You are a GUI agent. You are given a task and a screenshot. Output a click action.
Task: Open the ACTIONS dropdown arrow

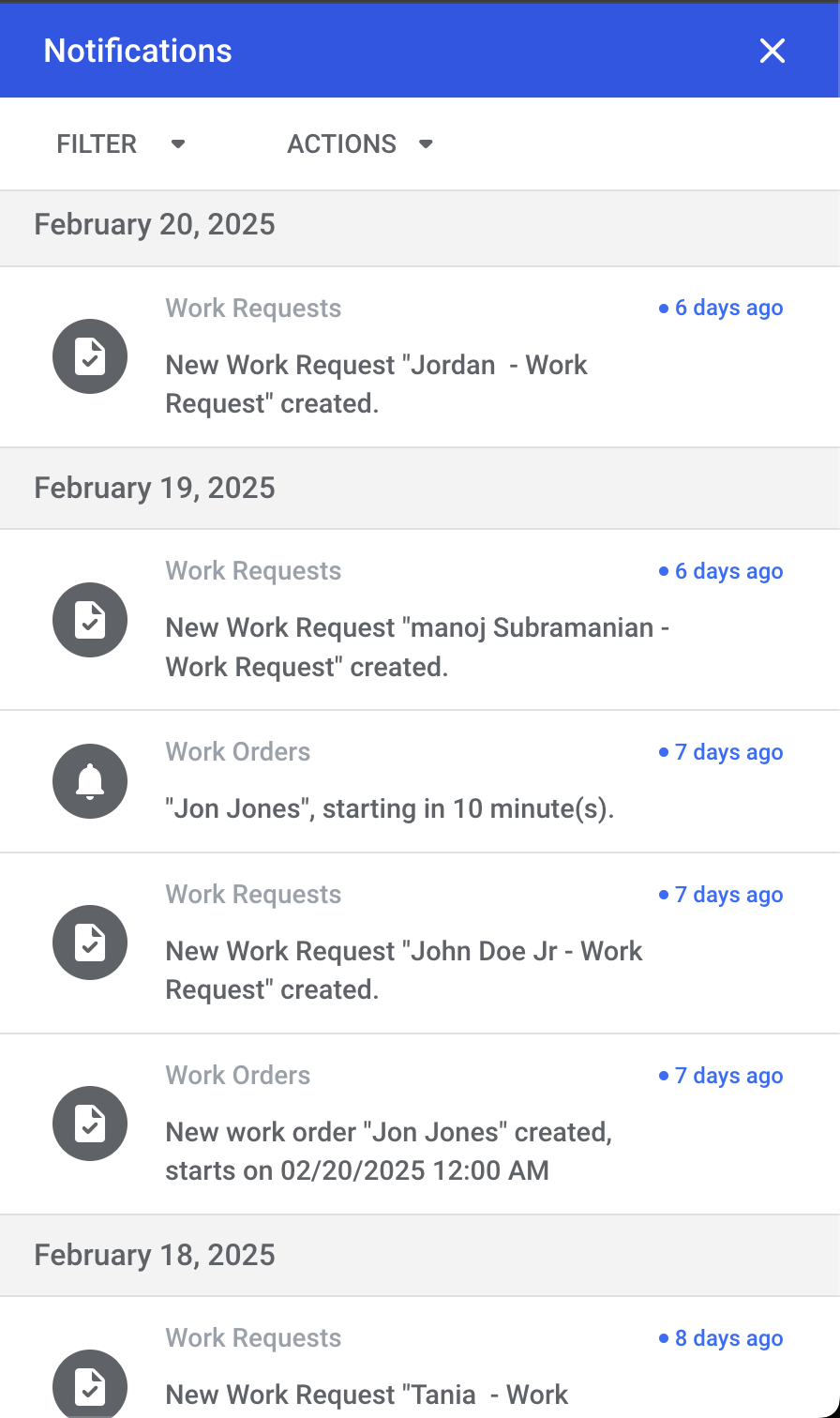pyautogui.click(x=427, y=143)
